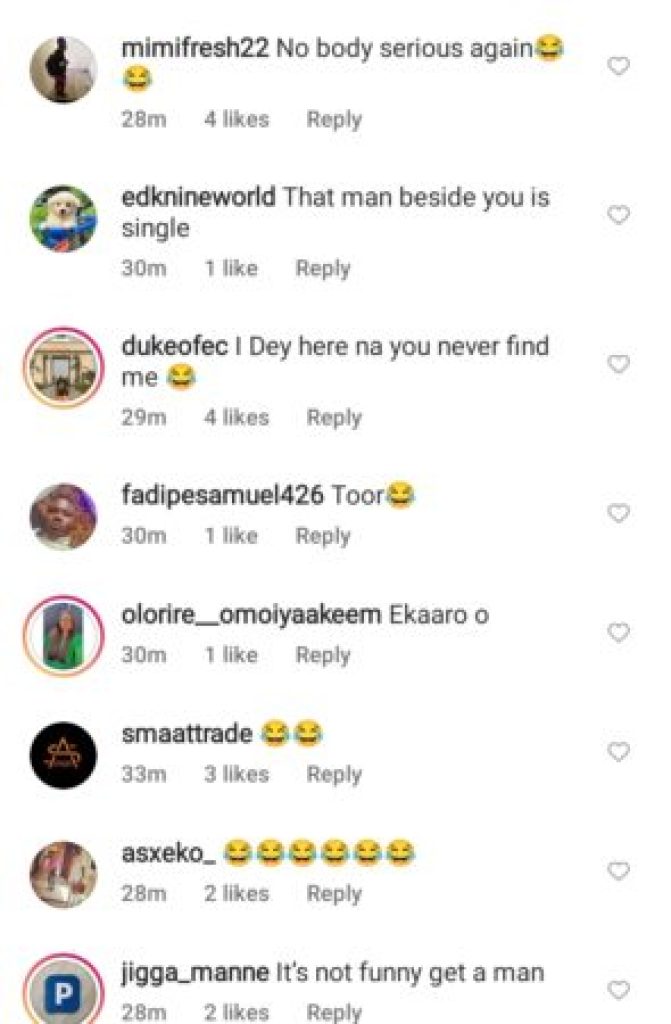Like edknineworld's comment
Image resolution: width=671 pixels, height=1024 pixels.
(x=619, y=215)
